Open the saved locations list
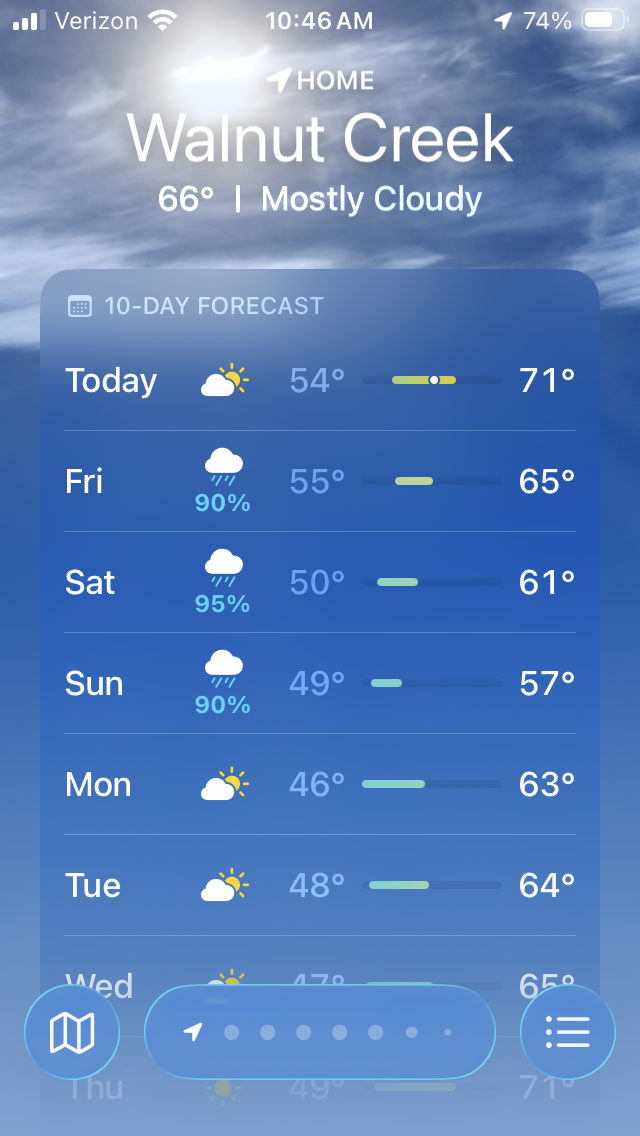 click(568, 1032)
